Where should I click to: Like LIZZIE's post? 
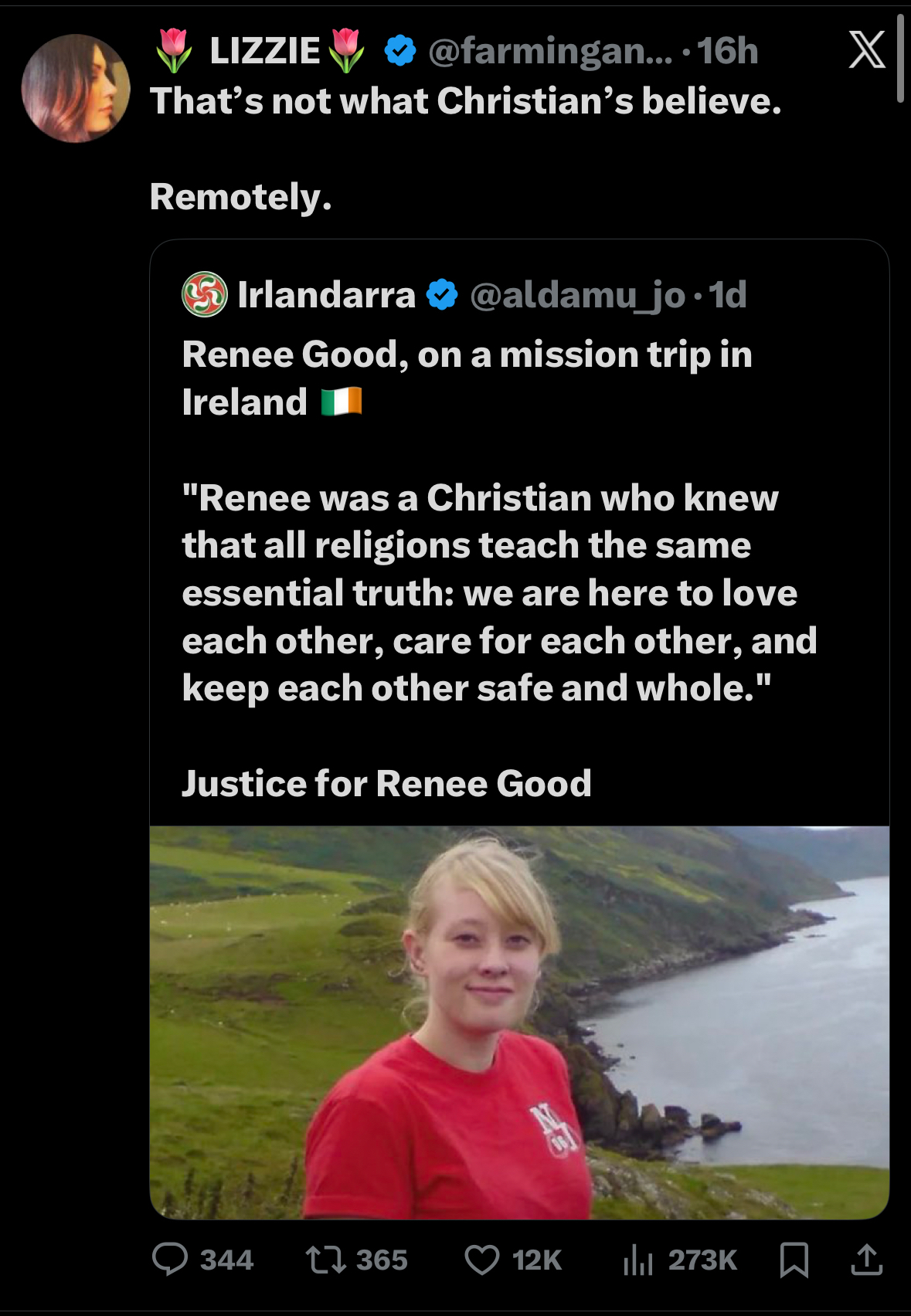pos(482,1260)
